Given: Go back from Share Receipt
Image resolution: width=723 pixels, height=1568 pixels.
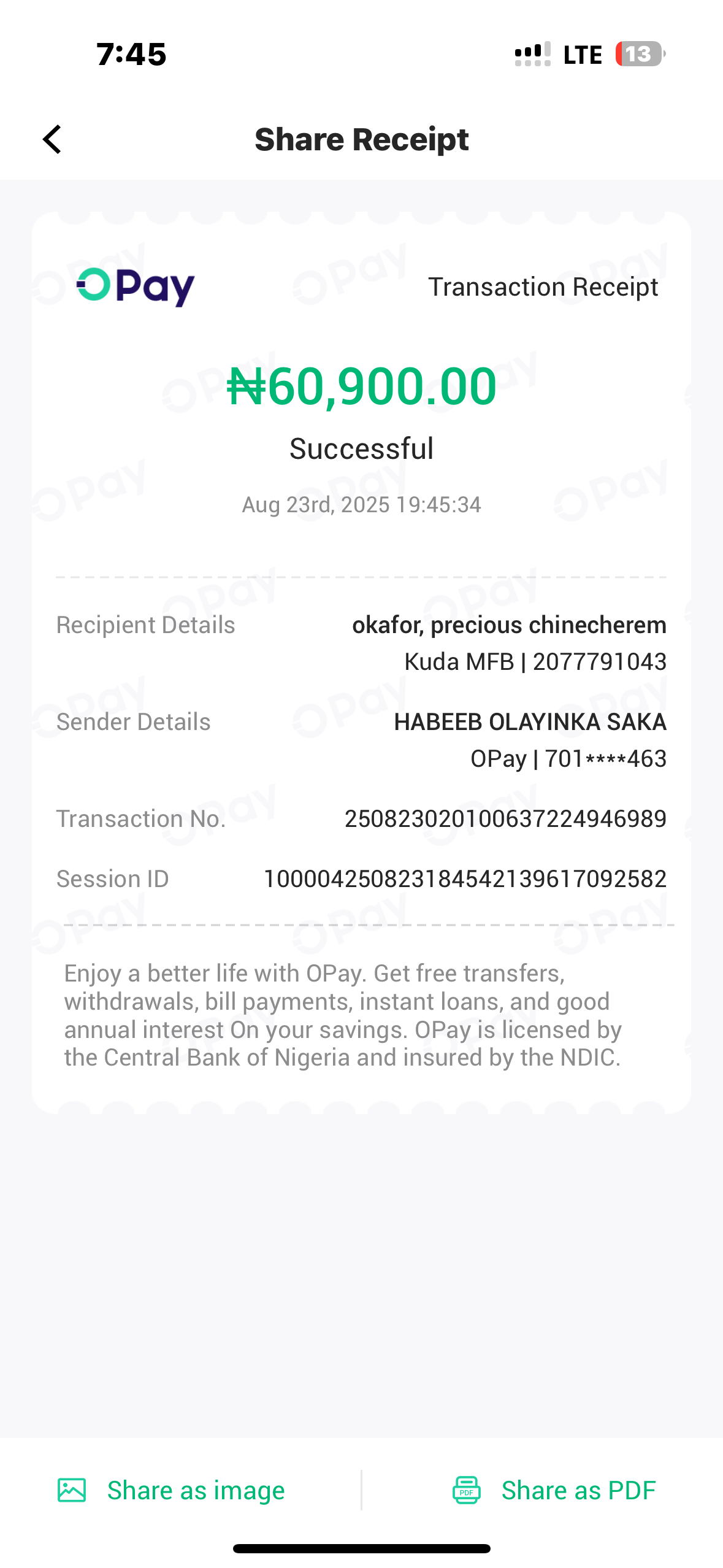Looking at the screenshot, I should (x=53, y=139).
